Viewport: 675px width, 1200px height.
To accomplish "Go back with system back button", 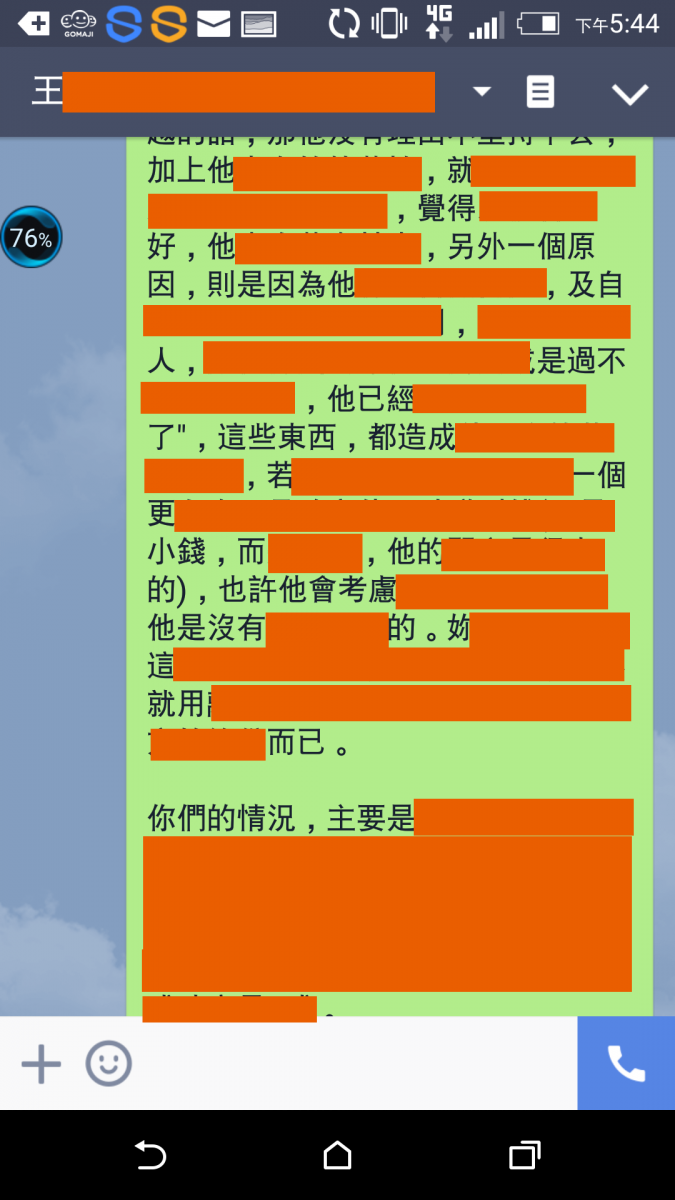I will (x=150, y=1155).
